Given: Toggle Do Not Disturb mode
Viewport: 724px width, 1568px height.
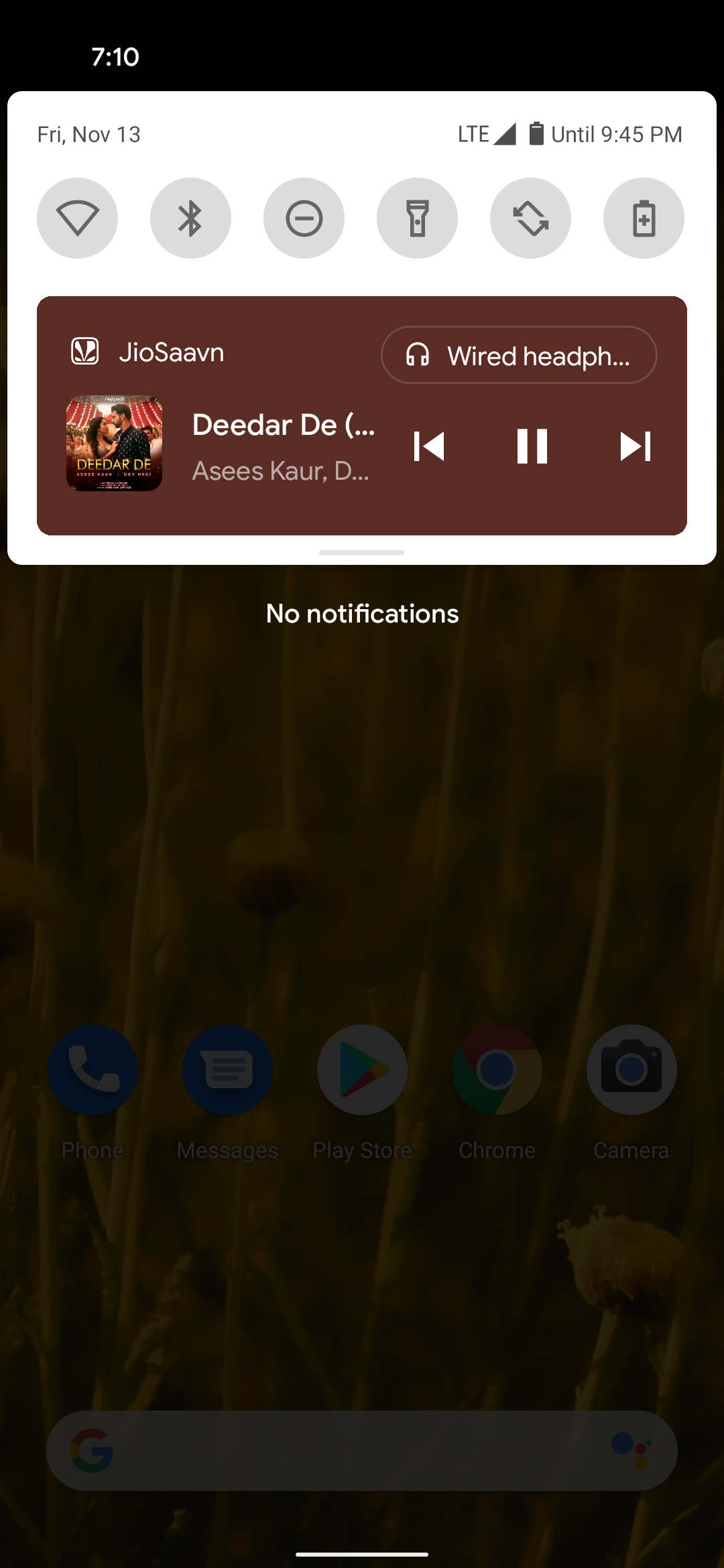Looking at the screenshot, I should [x=304, y=218].
